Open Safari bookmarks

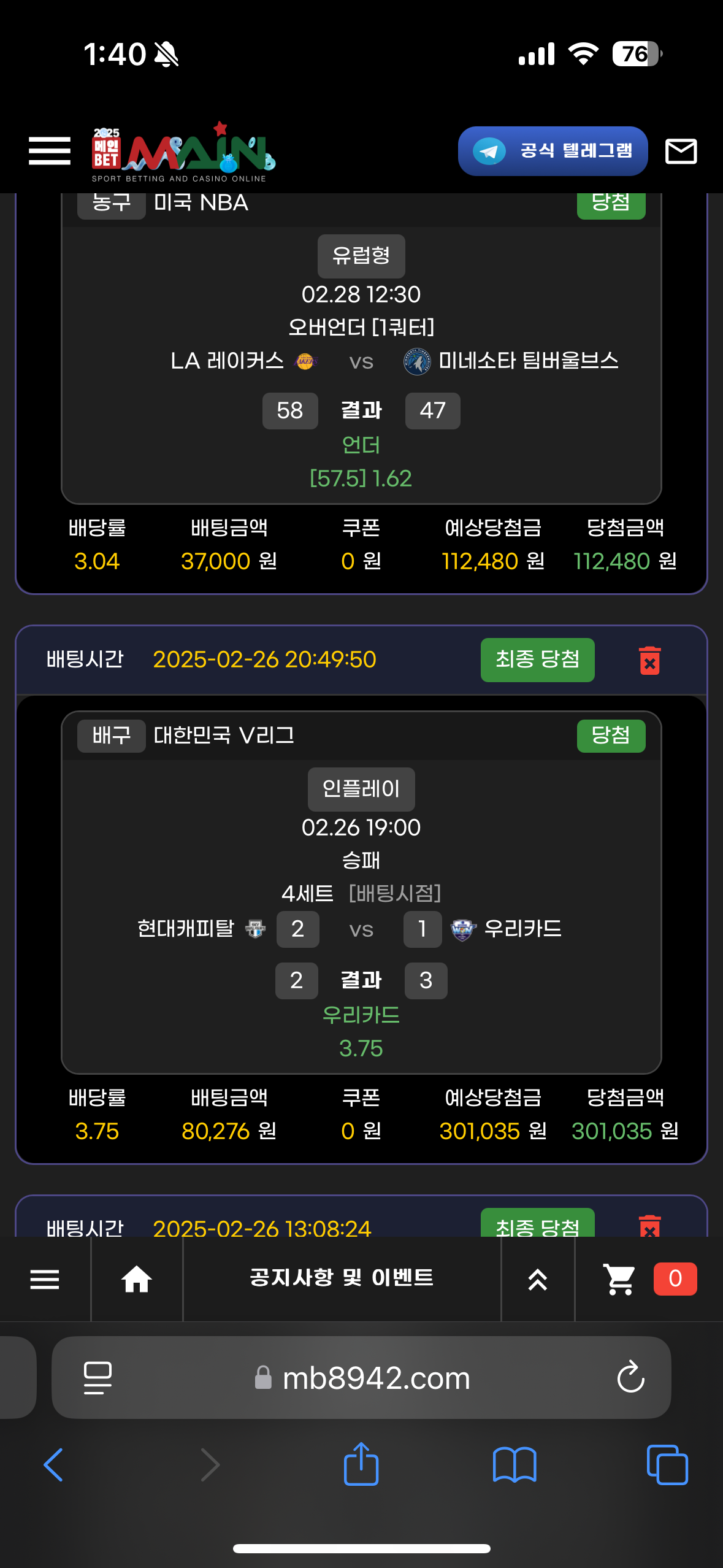click(x=515, y=1465)
